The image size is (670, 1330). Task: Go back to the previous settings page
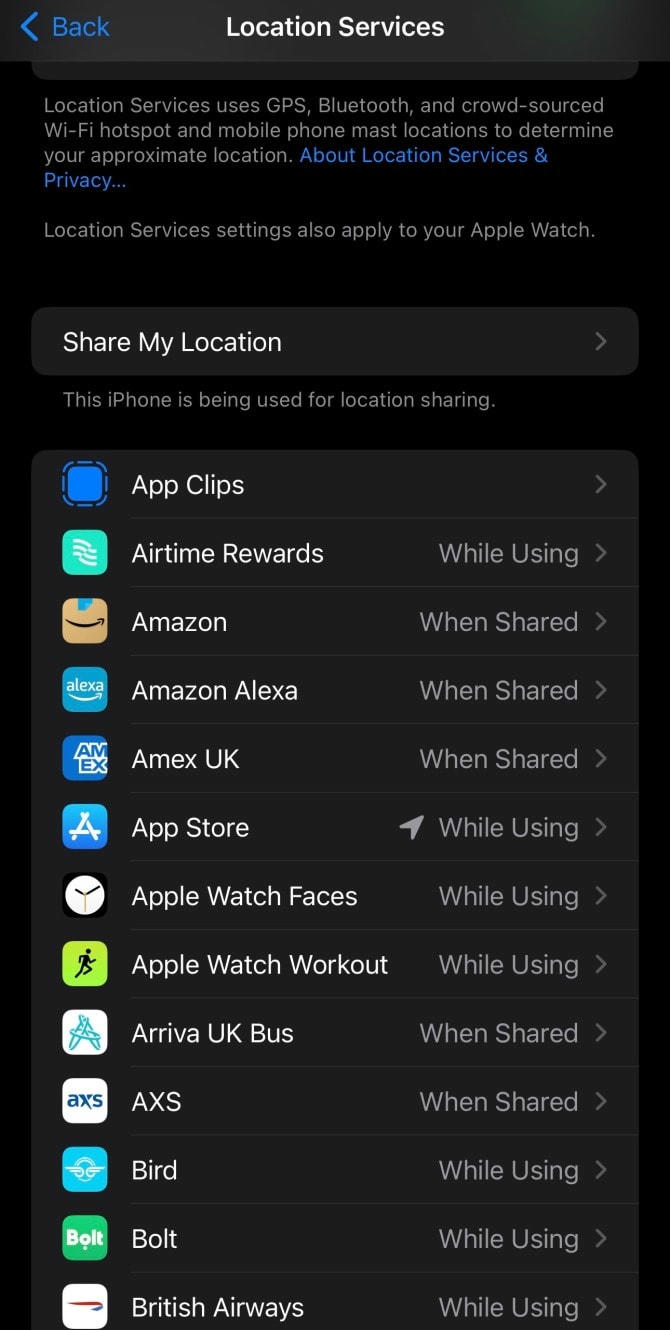point(64,27)
